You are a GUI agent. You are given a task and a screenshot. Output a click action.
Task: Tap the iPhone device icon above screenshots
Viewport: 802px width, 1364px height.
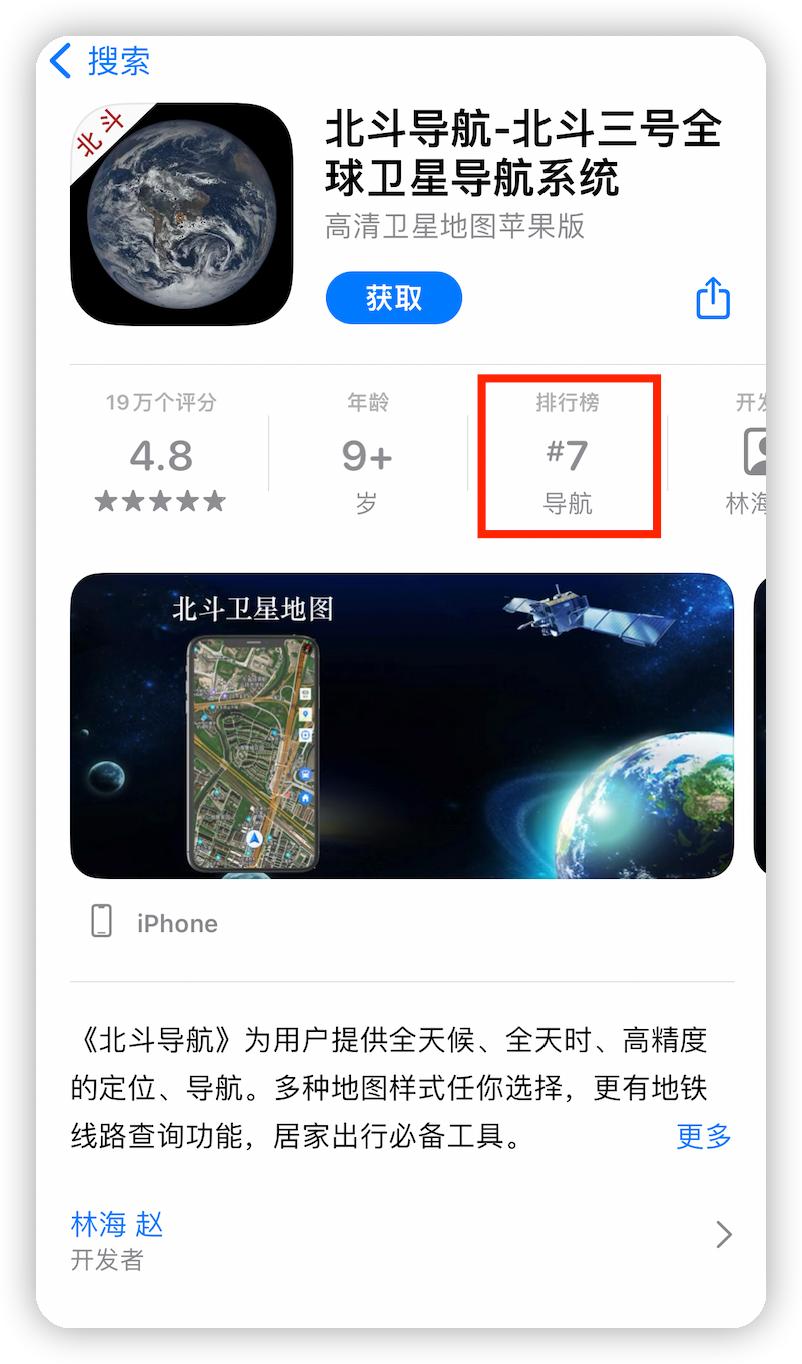101,922
